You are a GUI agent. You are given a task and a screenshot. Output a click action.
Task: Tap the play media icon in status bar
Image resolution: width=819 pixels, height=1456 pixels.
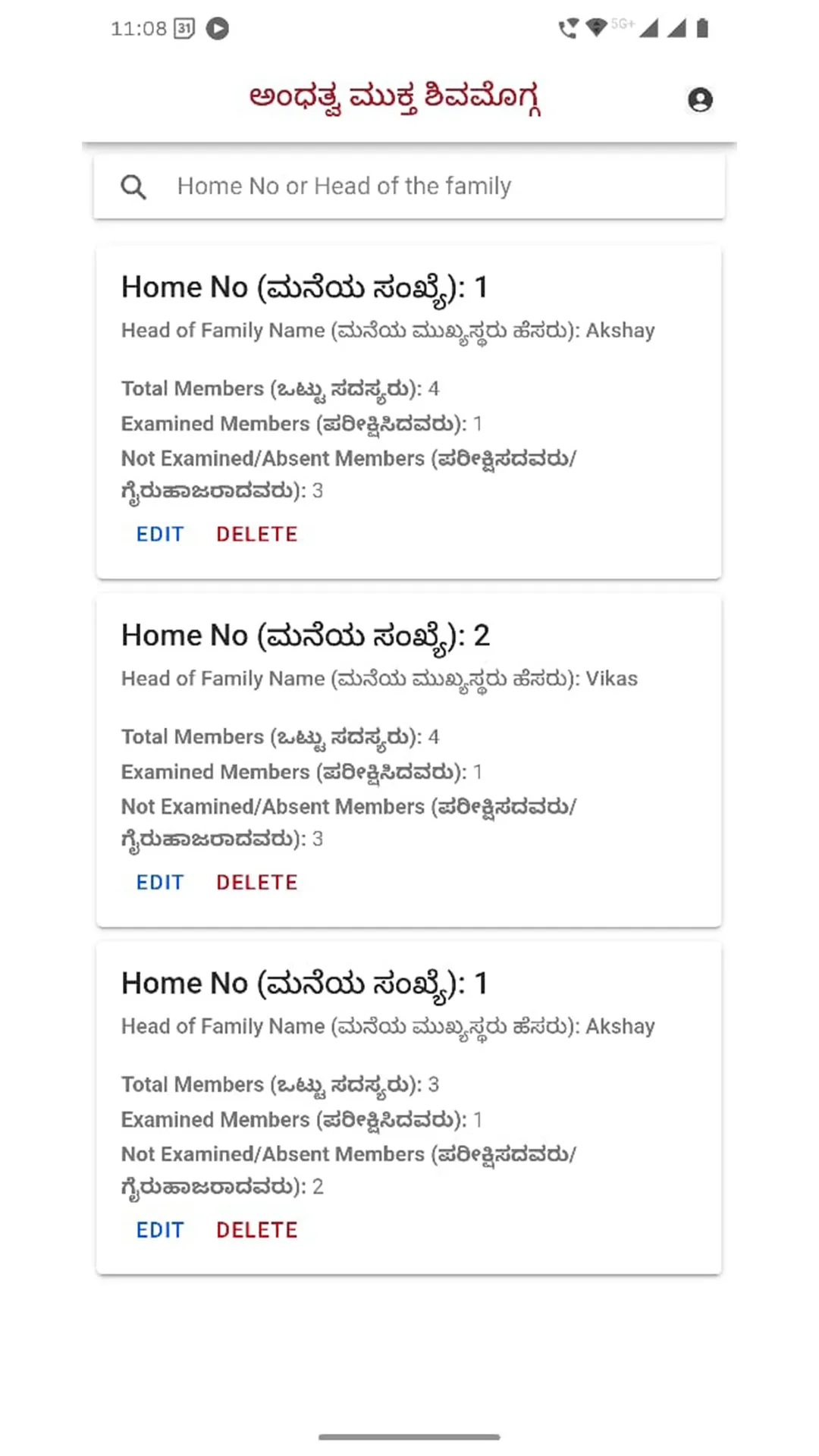pyautogui.click(x=219, y=29)
